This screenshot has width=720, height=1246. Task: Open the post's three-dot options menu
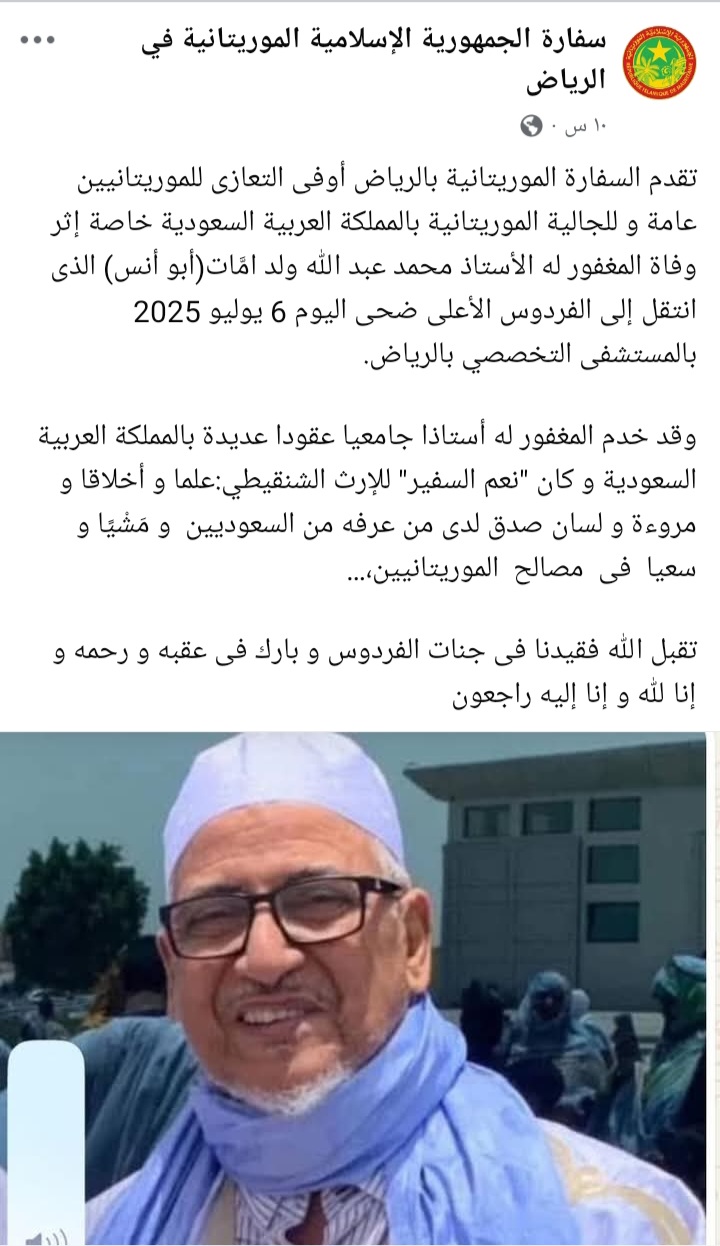click(38, 39)
